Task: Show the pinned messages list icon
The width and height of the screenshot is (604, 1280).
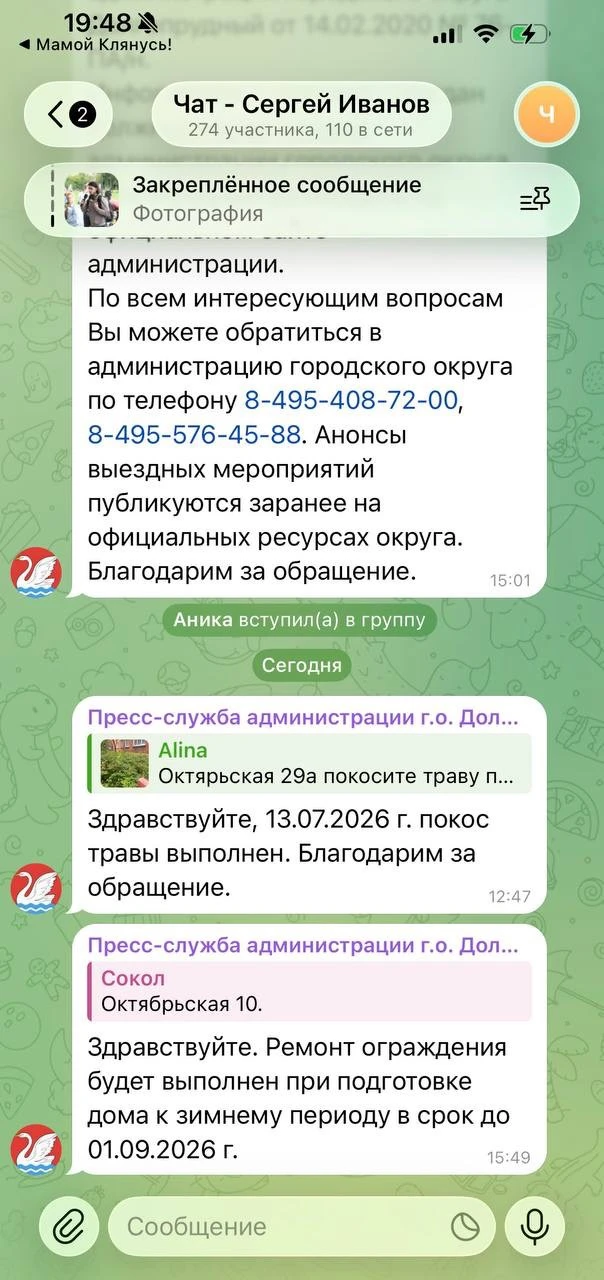Action: point(535,200)
